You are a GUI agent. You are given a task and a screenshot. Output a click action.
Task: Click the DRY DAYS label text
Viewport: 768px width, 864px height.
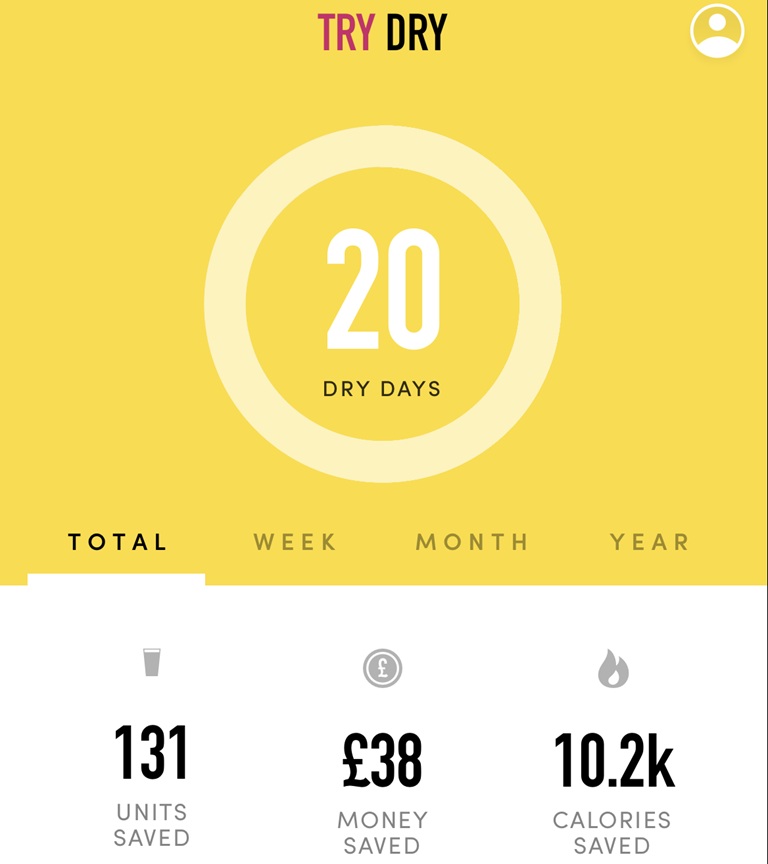[383, 388]
